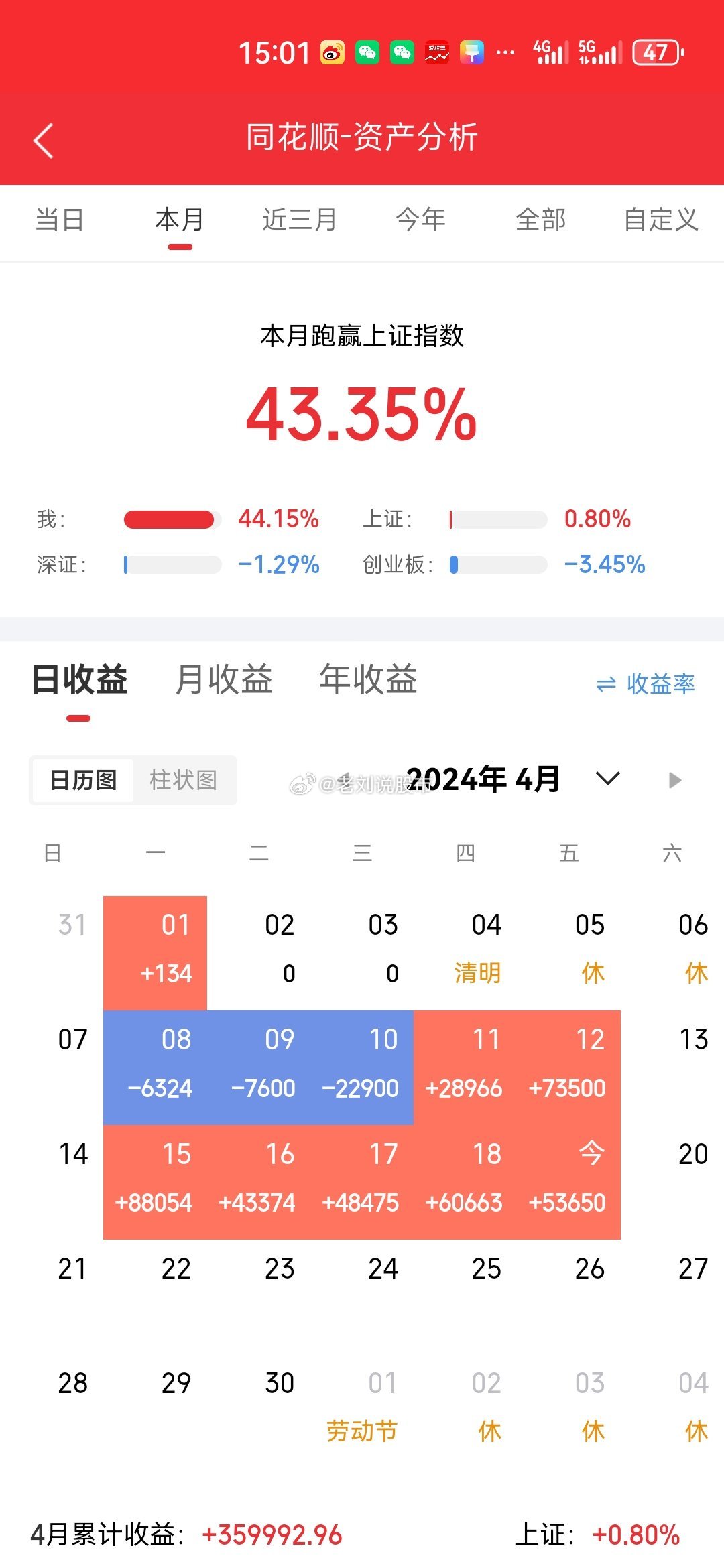
Task: Switch to 月收益 view
Action: click(x=224, y=679)
